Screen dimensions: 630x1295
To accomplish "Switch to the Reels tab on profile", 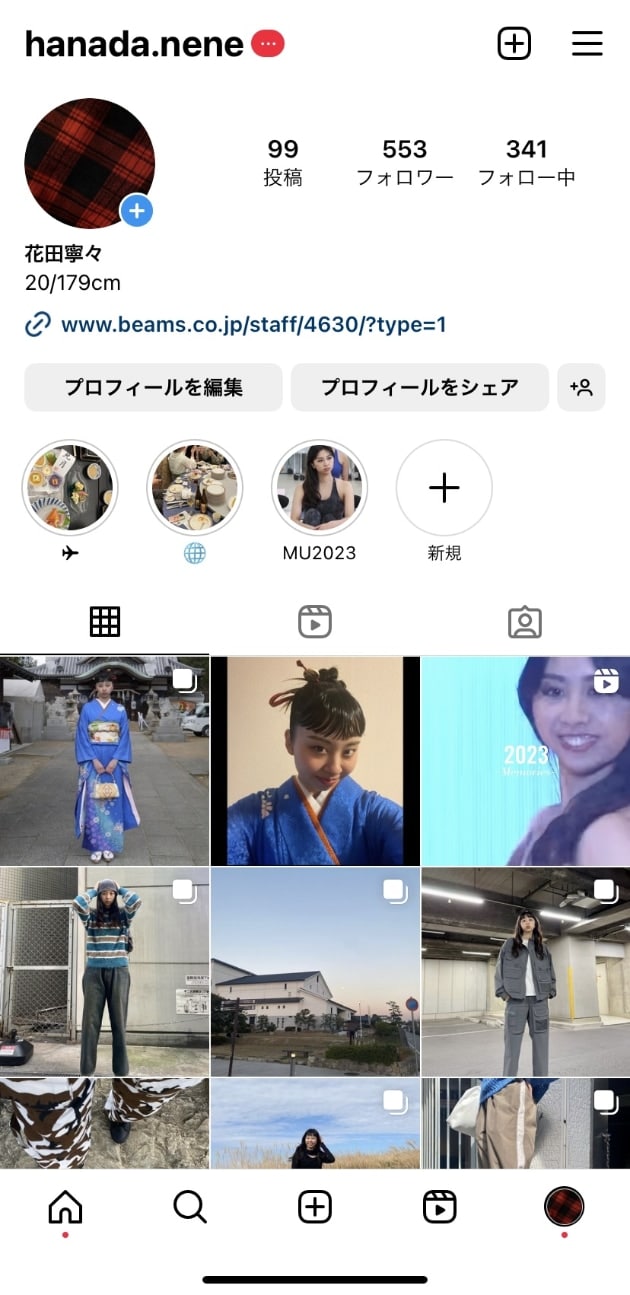I will (x=314, y=621).
